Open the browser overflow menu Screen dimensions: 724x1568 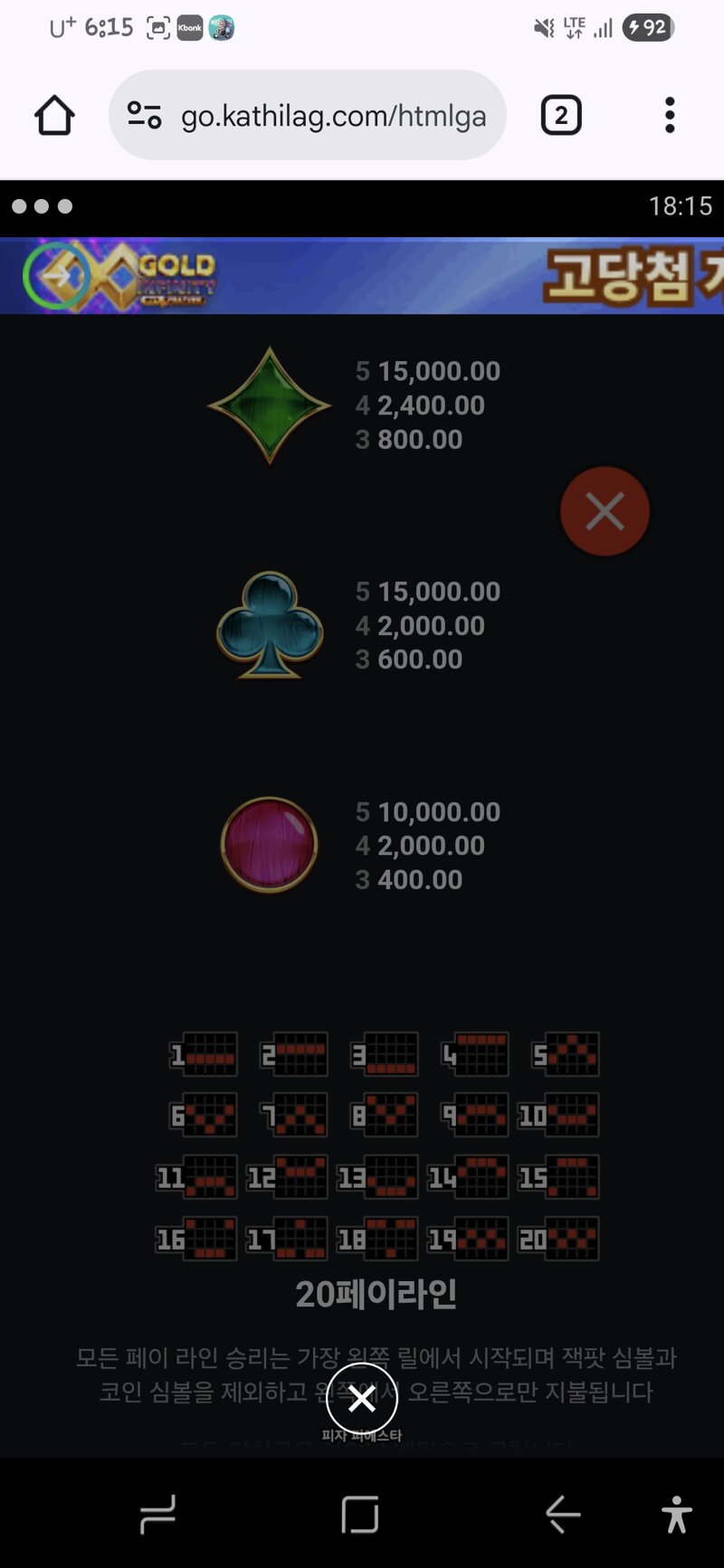pos(670,116)
